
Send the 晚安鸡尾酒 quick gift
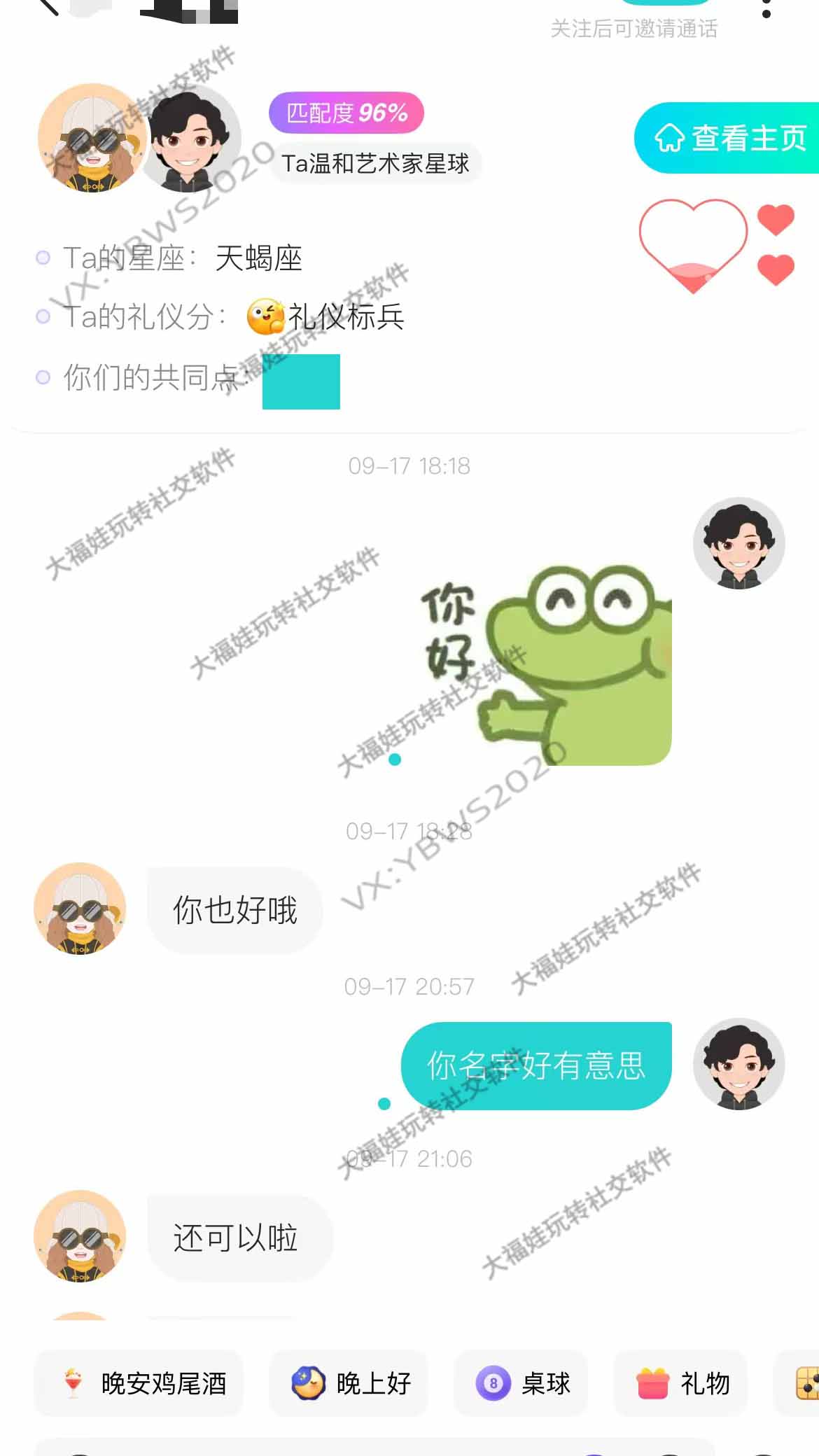tap(139, 1384)
